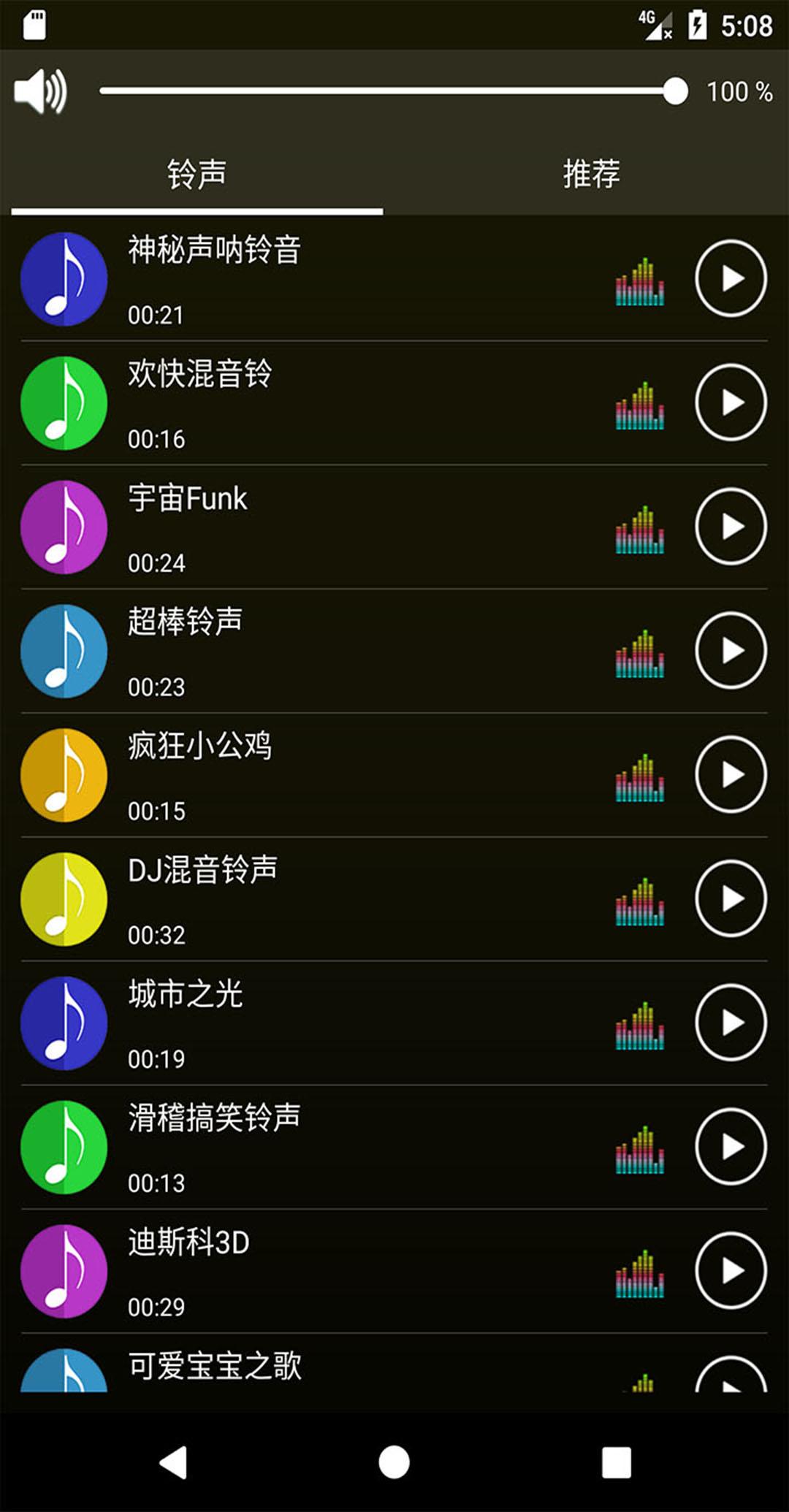Play the 欢快混音铃 ringtone
Screen dimensions: 789x1512
(x=731, y=402)
